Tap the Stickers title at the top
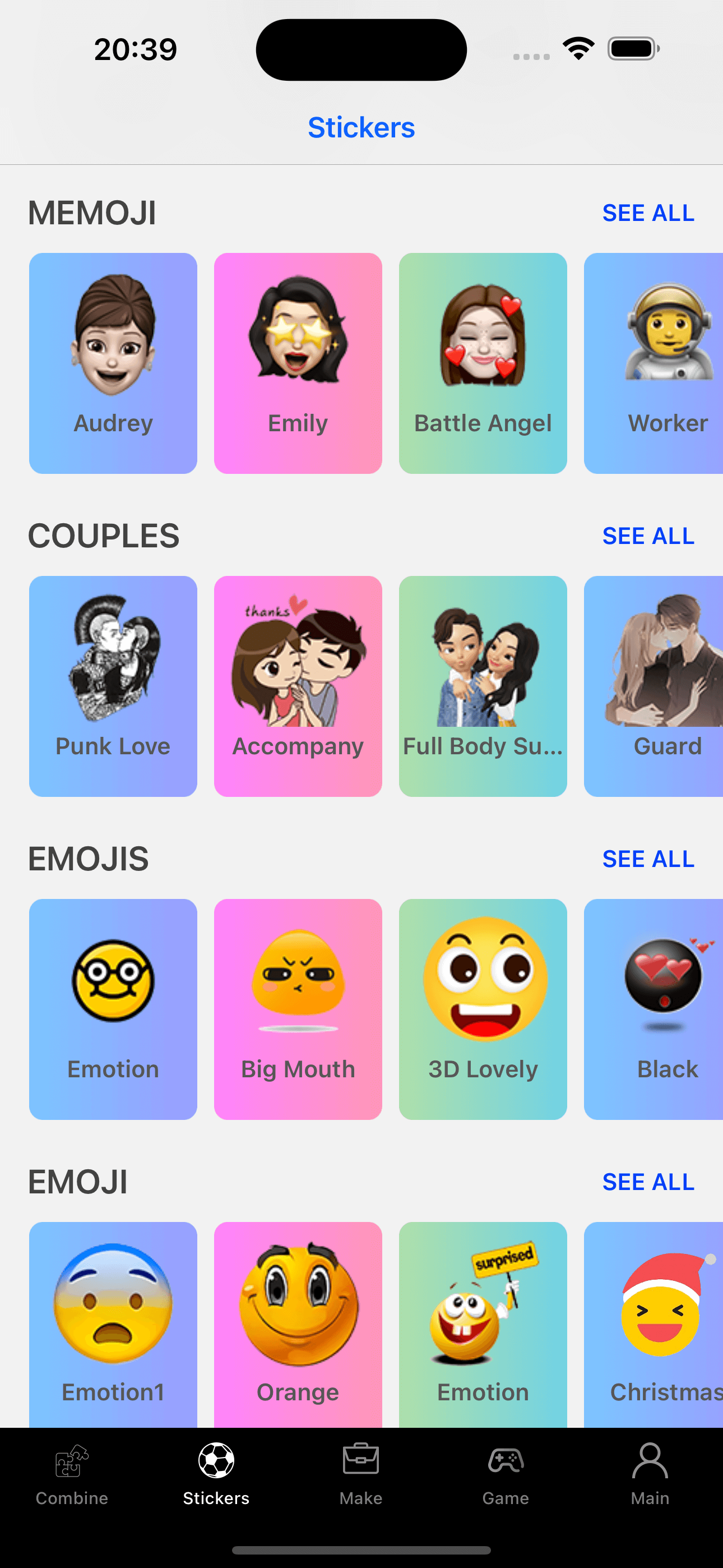Screen dimensions: 723x1568 (x=361, y=127)
